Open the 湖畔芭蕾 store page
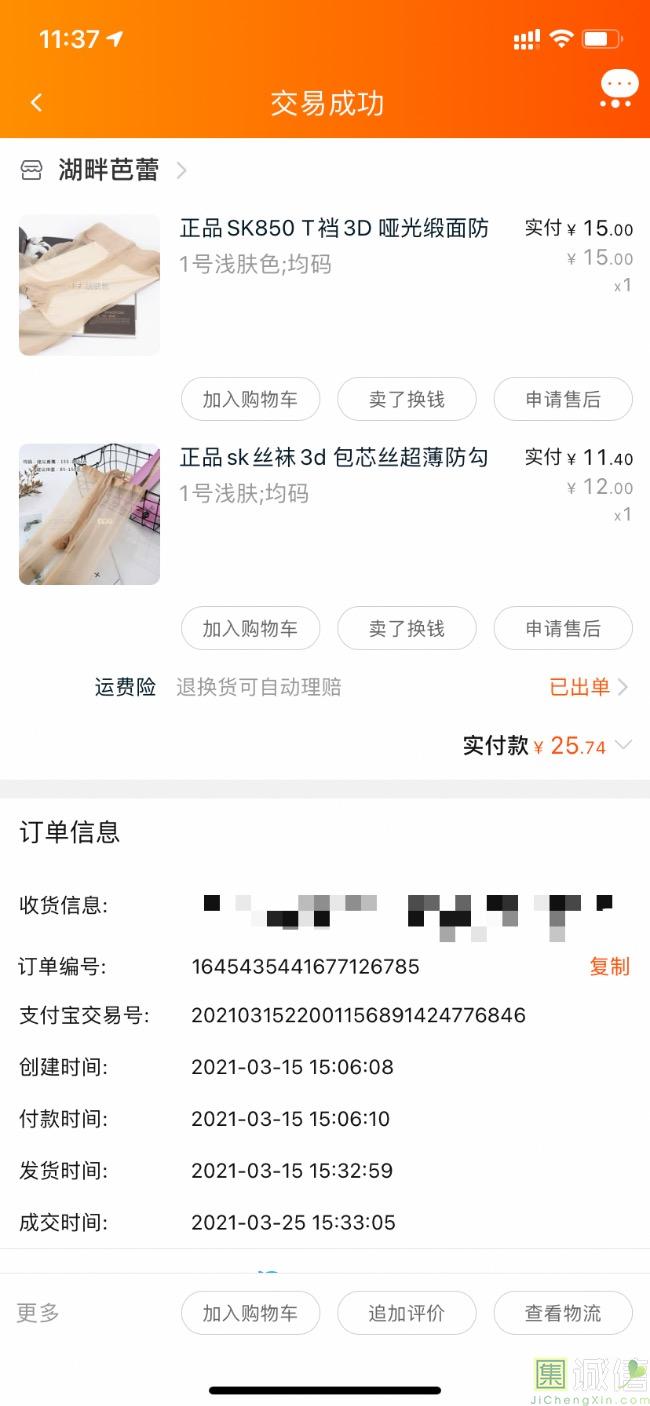This screenshot has height=1406, width=650. (108, 170)
